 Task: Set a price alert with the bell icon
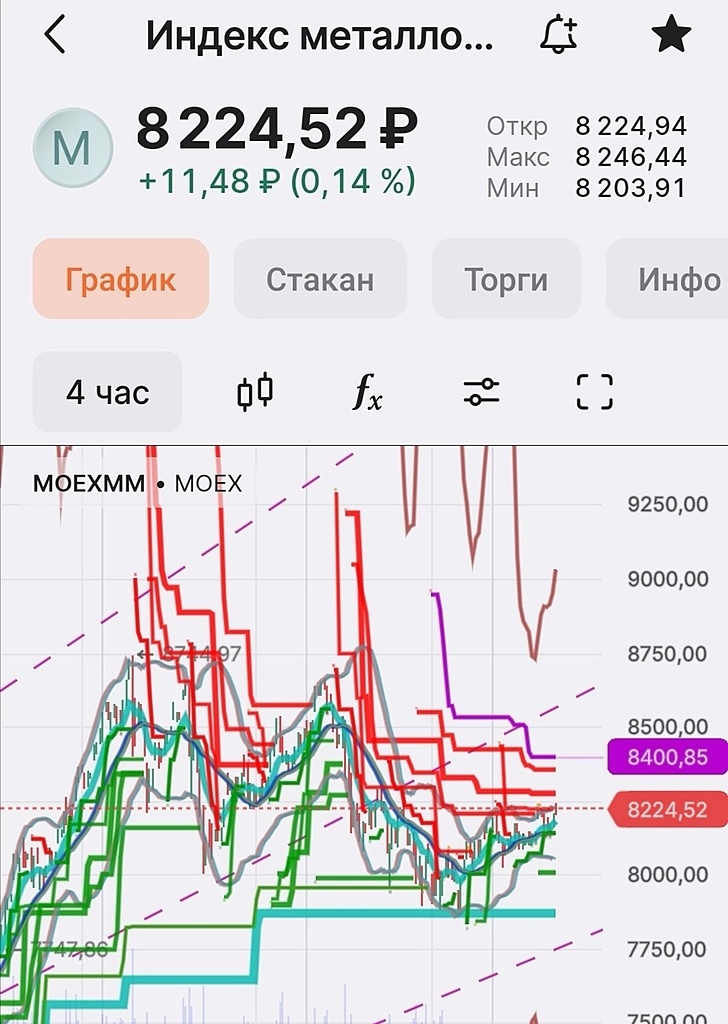pos(559,36)
